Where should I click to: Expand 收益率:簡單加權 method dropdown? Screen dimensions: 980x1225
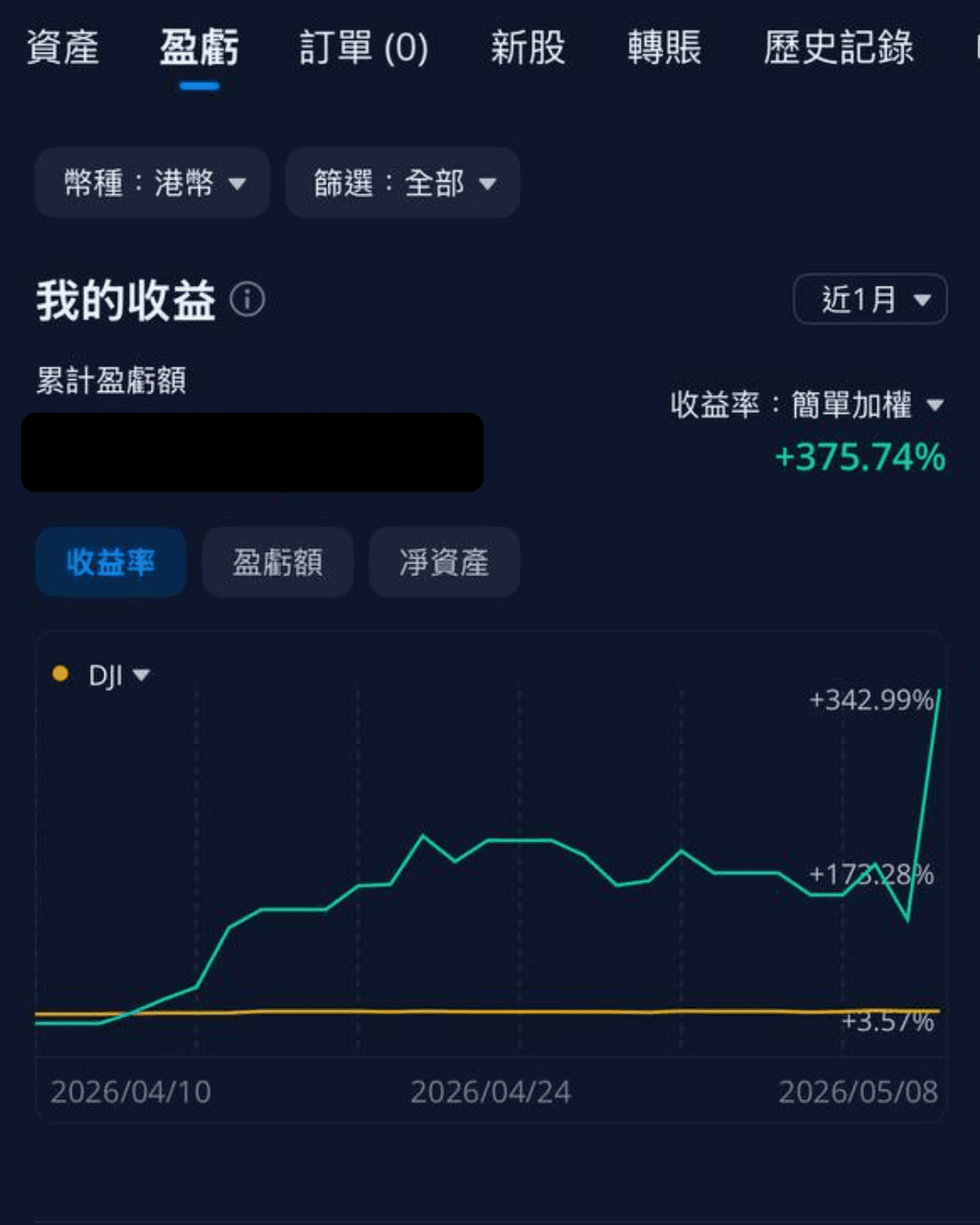tap(808, 405)
